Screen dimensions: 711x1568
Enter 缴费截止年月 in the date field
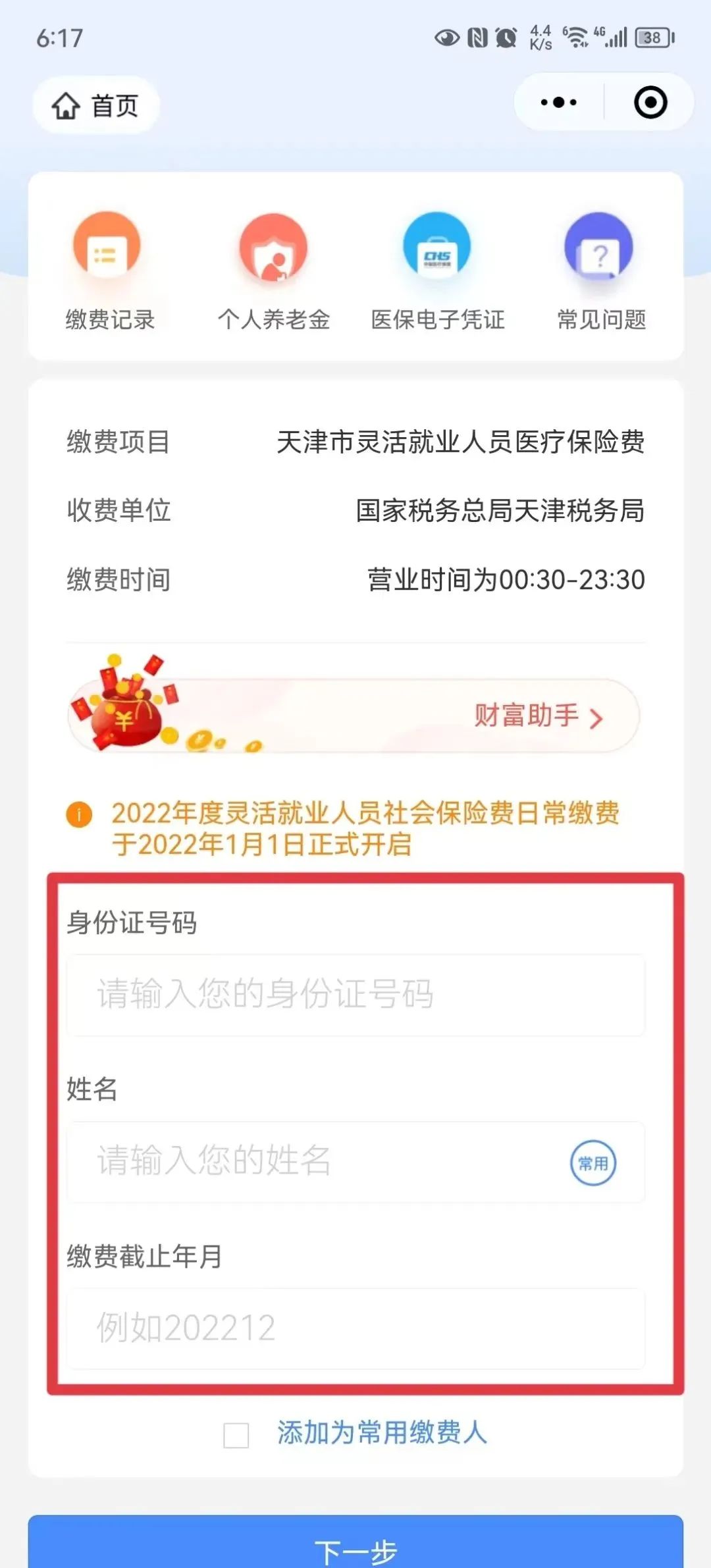[x=355, y=1328]
